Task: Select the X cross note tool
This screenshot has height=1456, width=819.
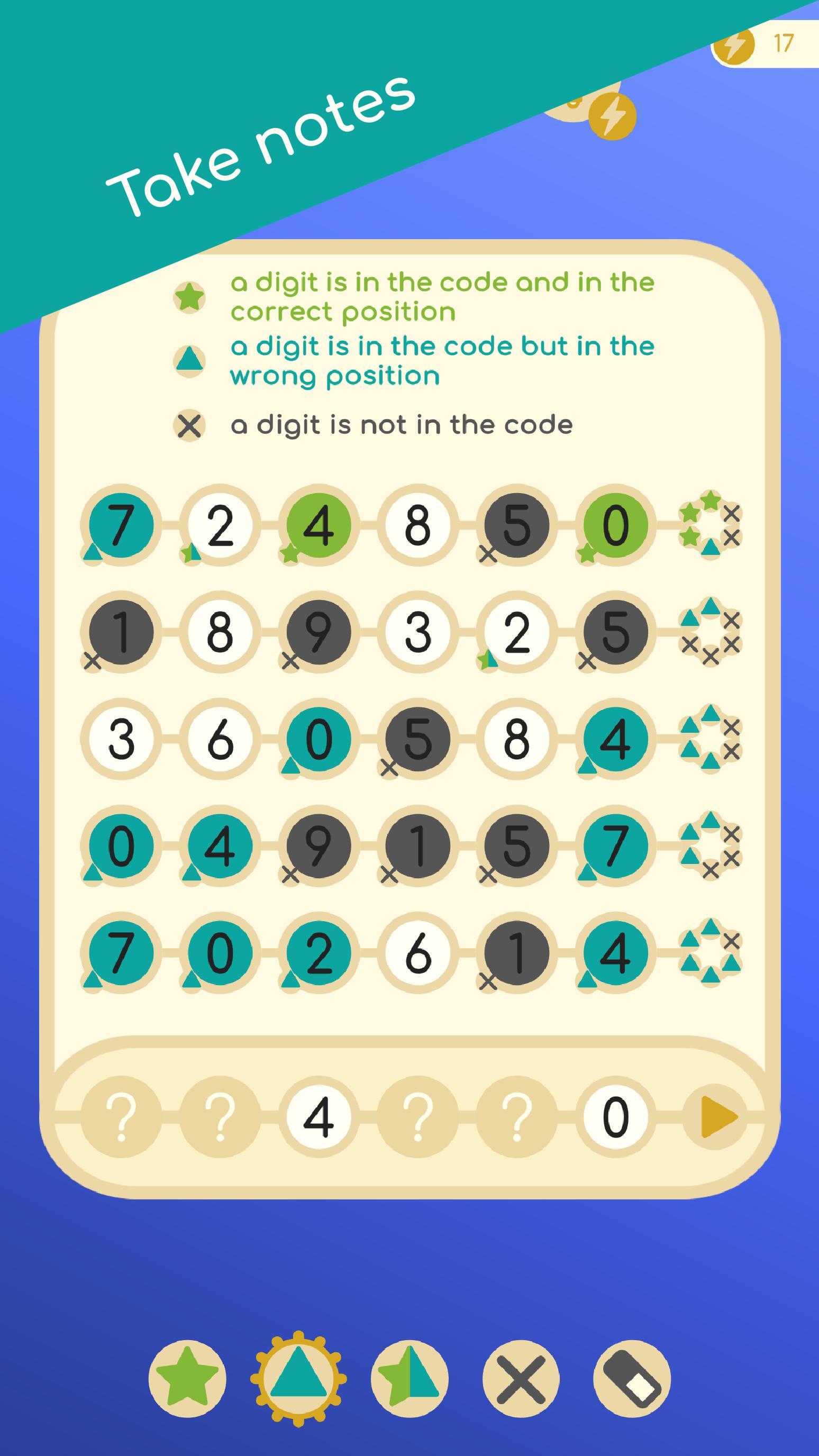Action: pyautogui.click(x=521, y=1379)
